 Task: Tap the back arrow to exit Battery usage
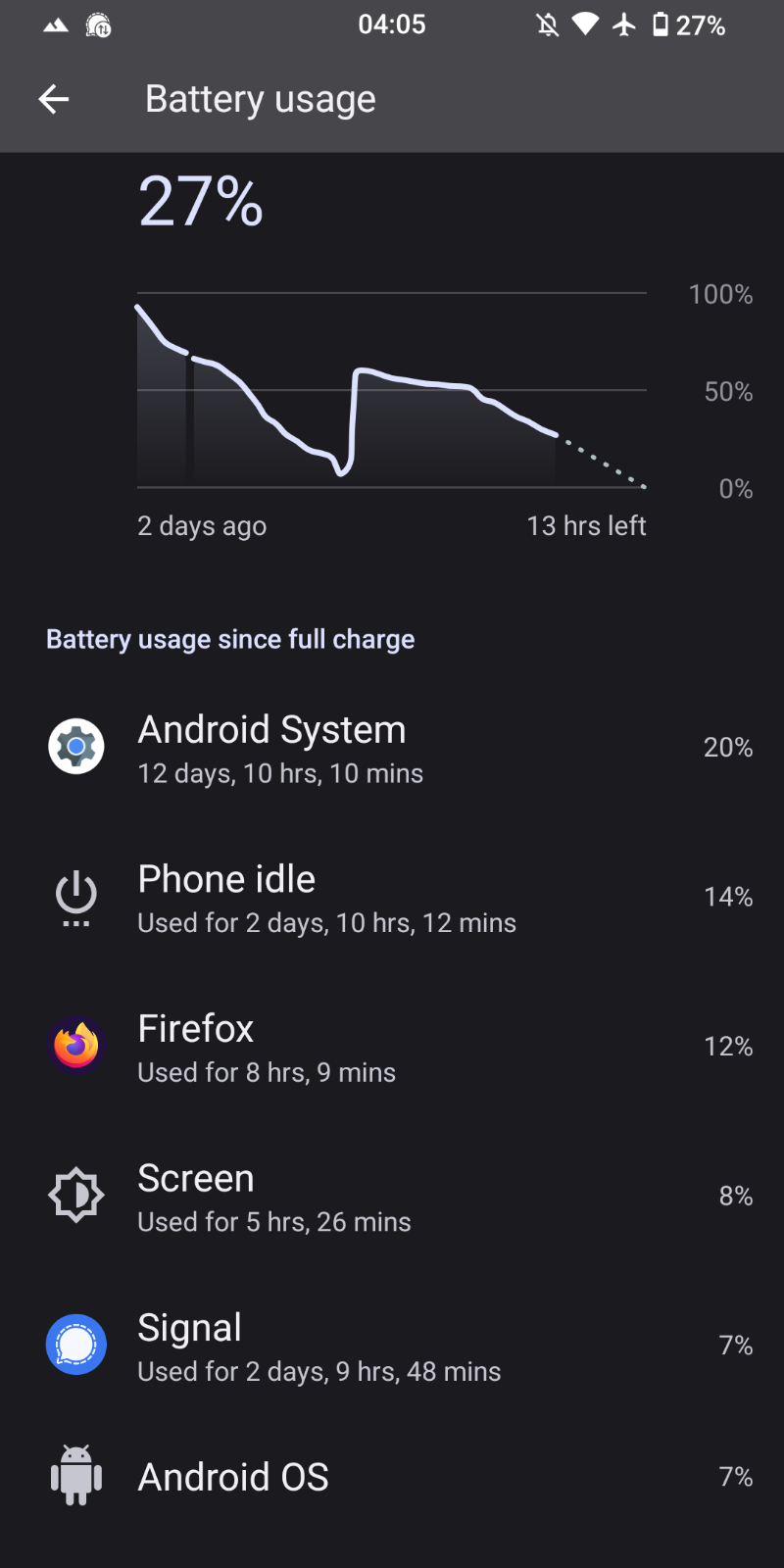[54, 98]
